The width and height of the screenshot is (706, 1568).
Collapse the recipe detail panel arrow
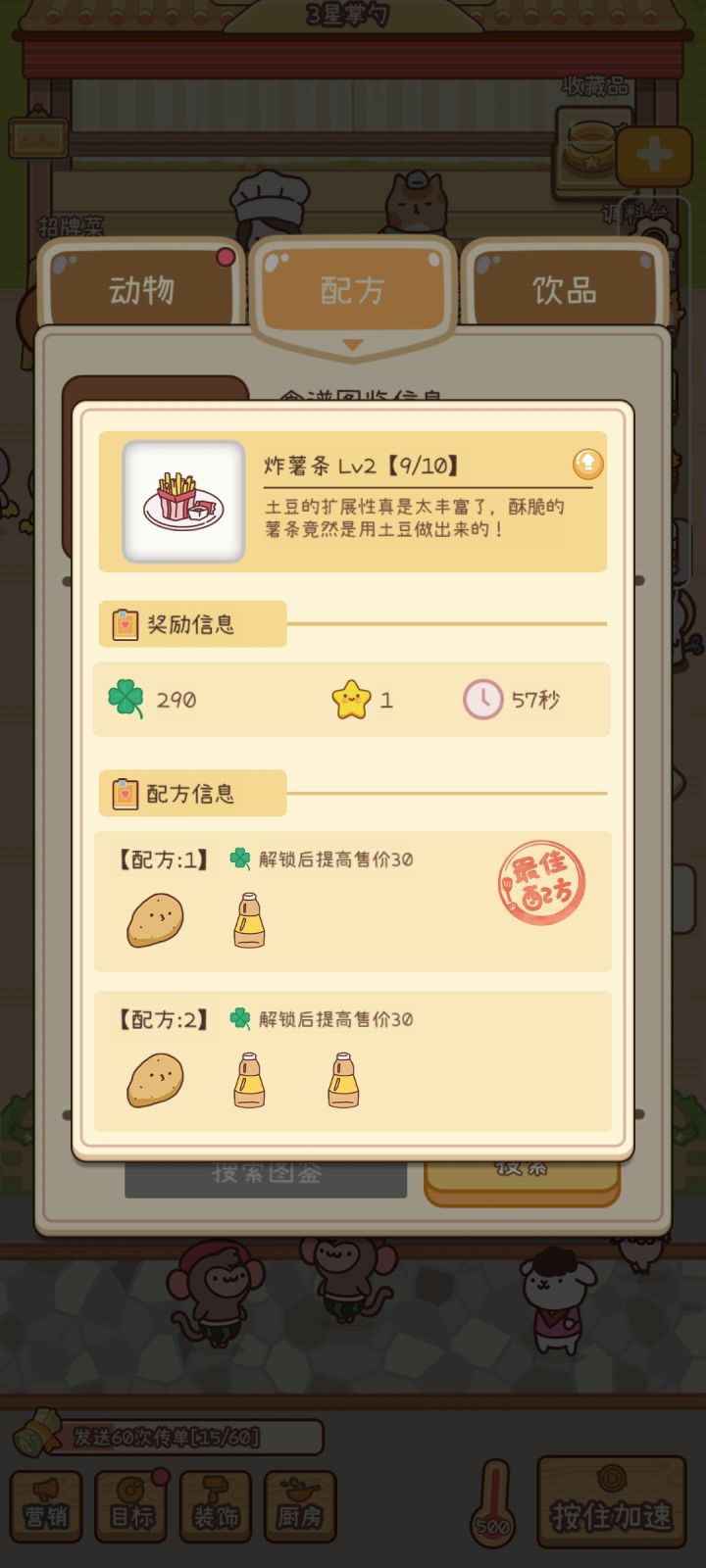[351, 345]
